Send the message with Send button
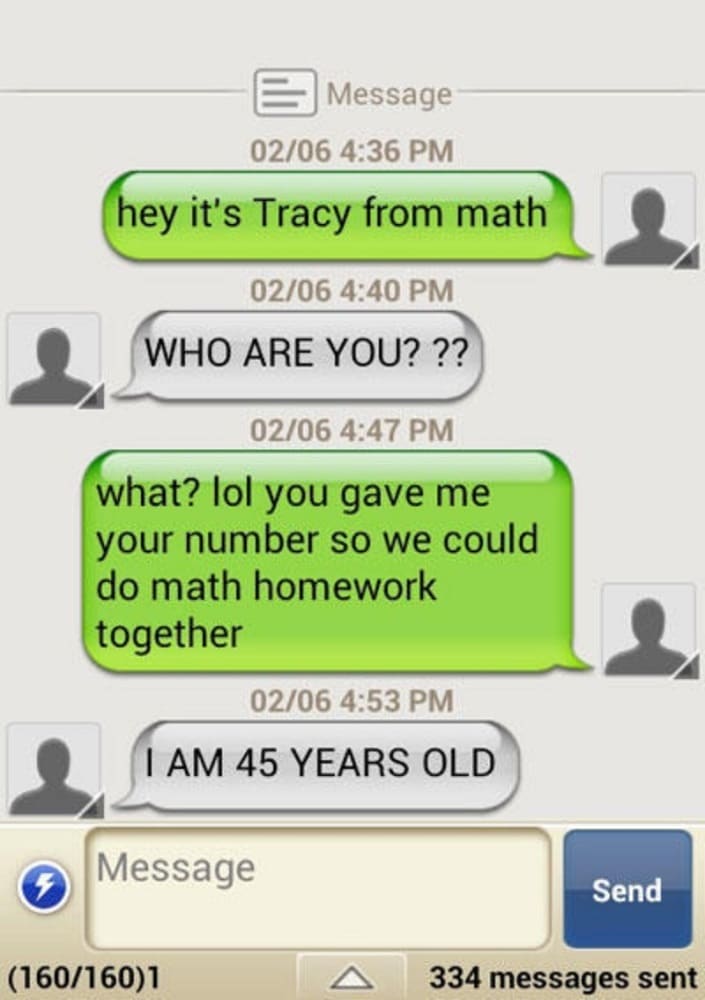The width and height of the screenshot is (705, 1000). pyautogui.click(x=627, y=889)
